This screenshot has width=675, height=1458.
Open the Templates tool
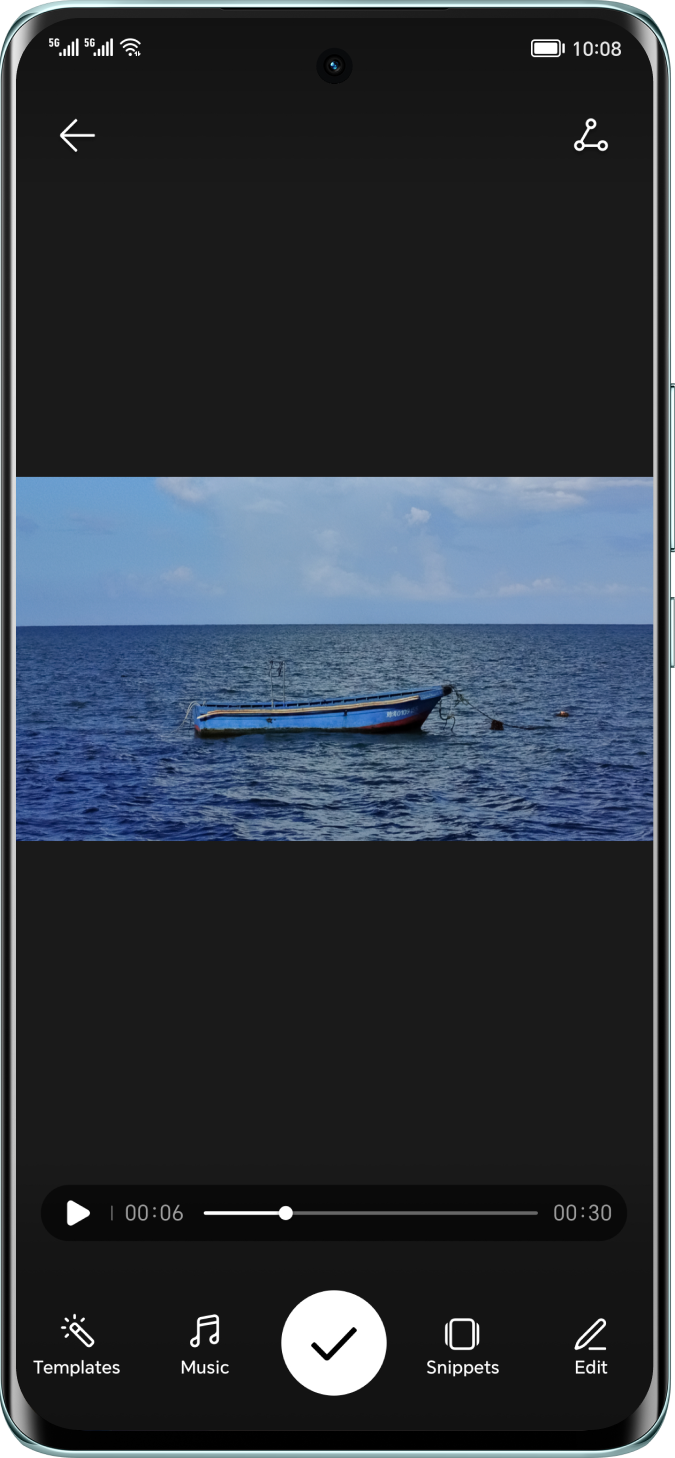click(77, 1345)
